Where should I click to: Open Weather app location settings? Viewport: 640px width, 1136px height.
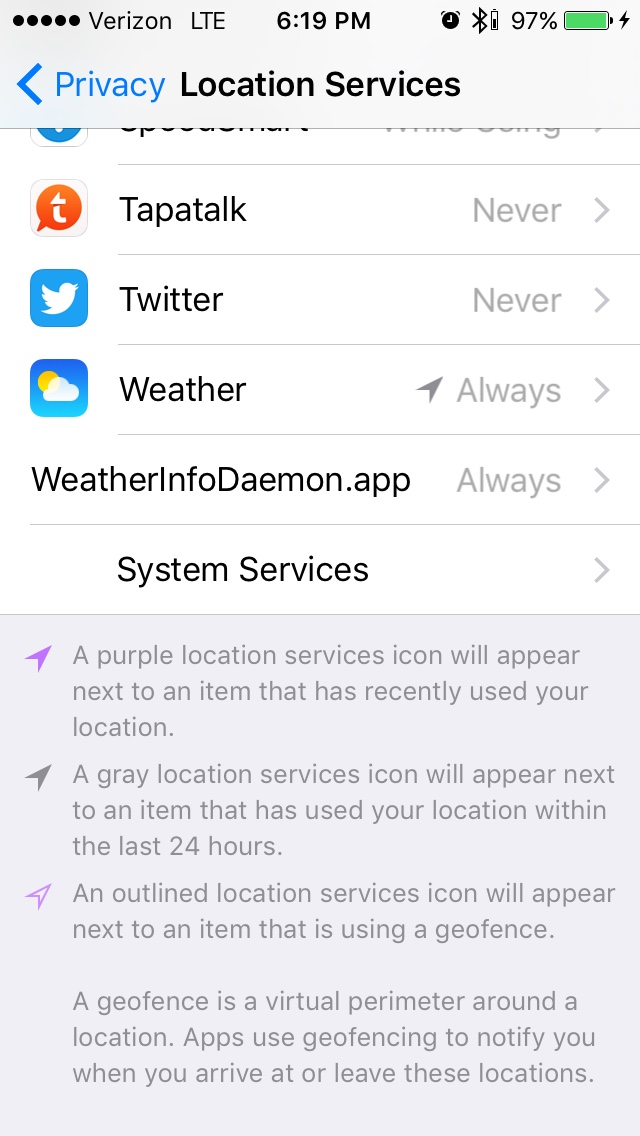pyautogui.click(x=320, y=390)
